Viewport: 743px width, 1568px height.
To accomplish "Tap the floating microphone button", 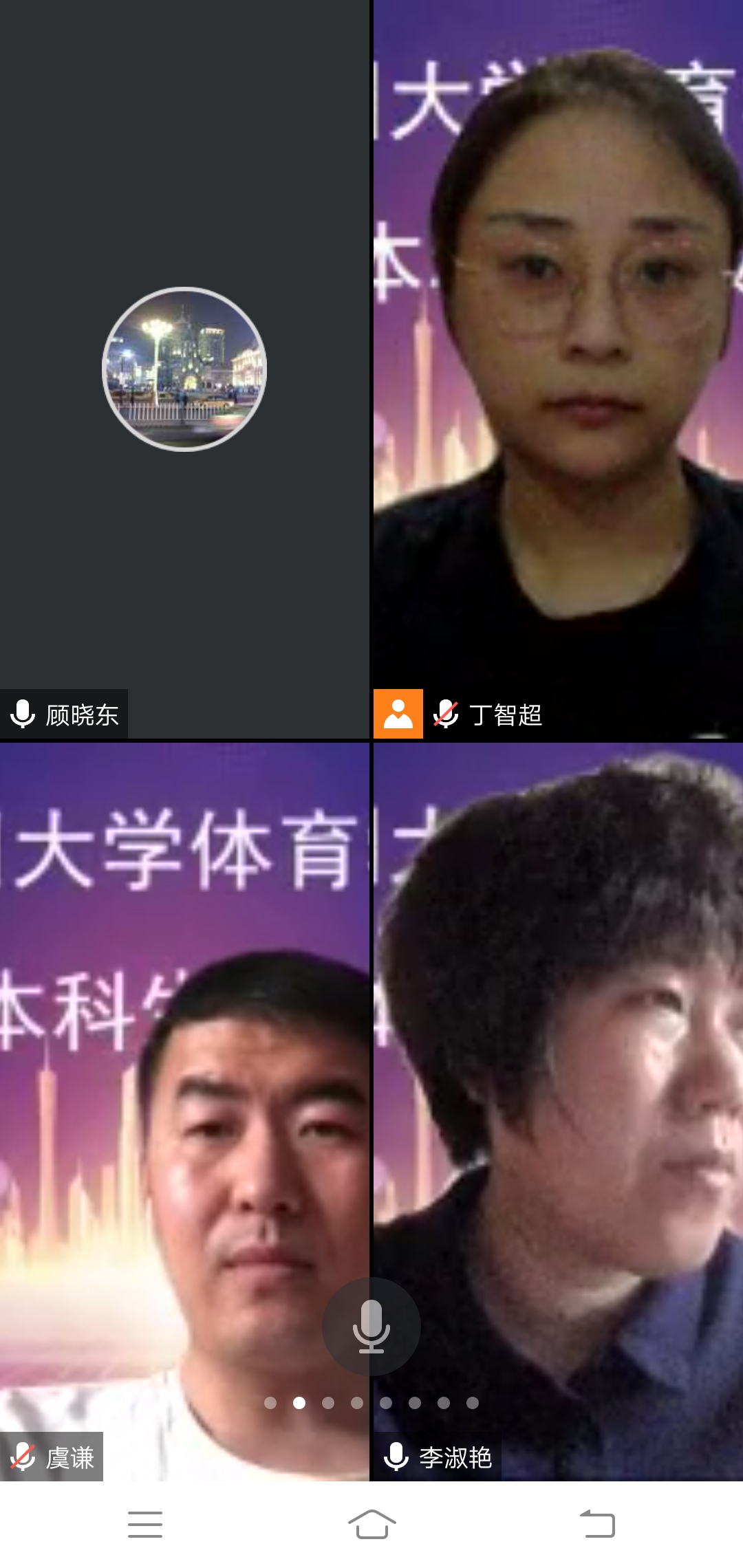I will click(371, 1326).
